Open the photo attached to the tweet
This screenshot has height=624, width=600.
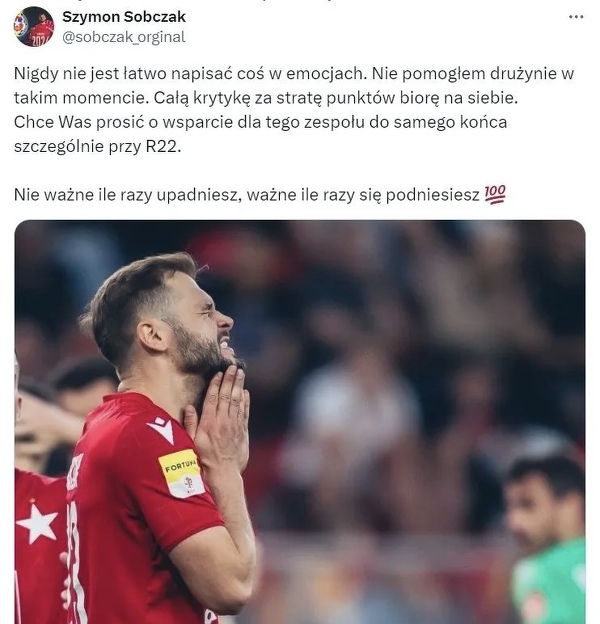pyautogui.click(x=300, y=421)
